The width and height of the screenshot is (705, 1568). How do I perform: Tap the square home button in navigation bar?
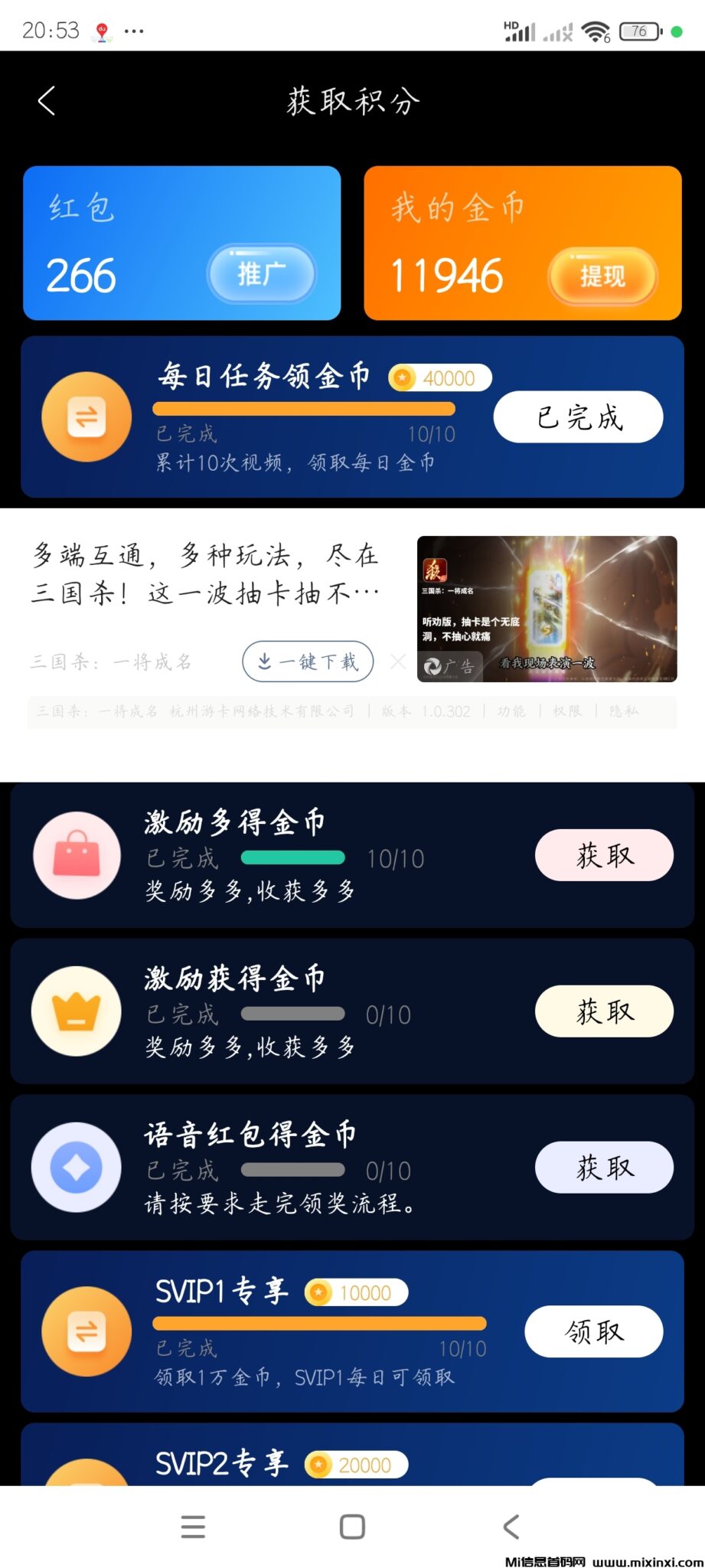coord(351,1527)
